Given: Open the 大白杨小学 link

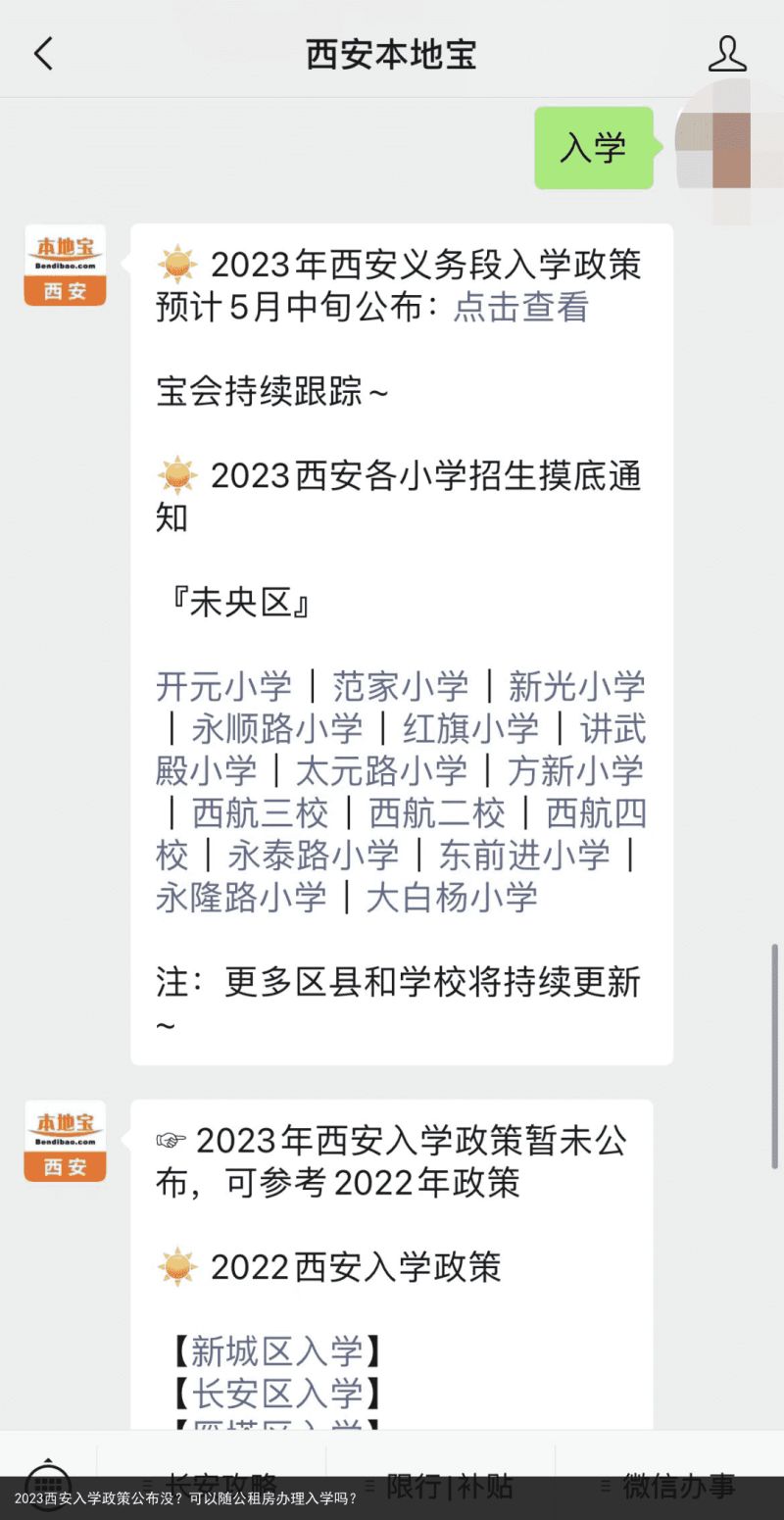Looking at the screenshot, I should (452, 897).
